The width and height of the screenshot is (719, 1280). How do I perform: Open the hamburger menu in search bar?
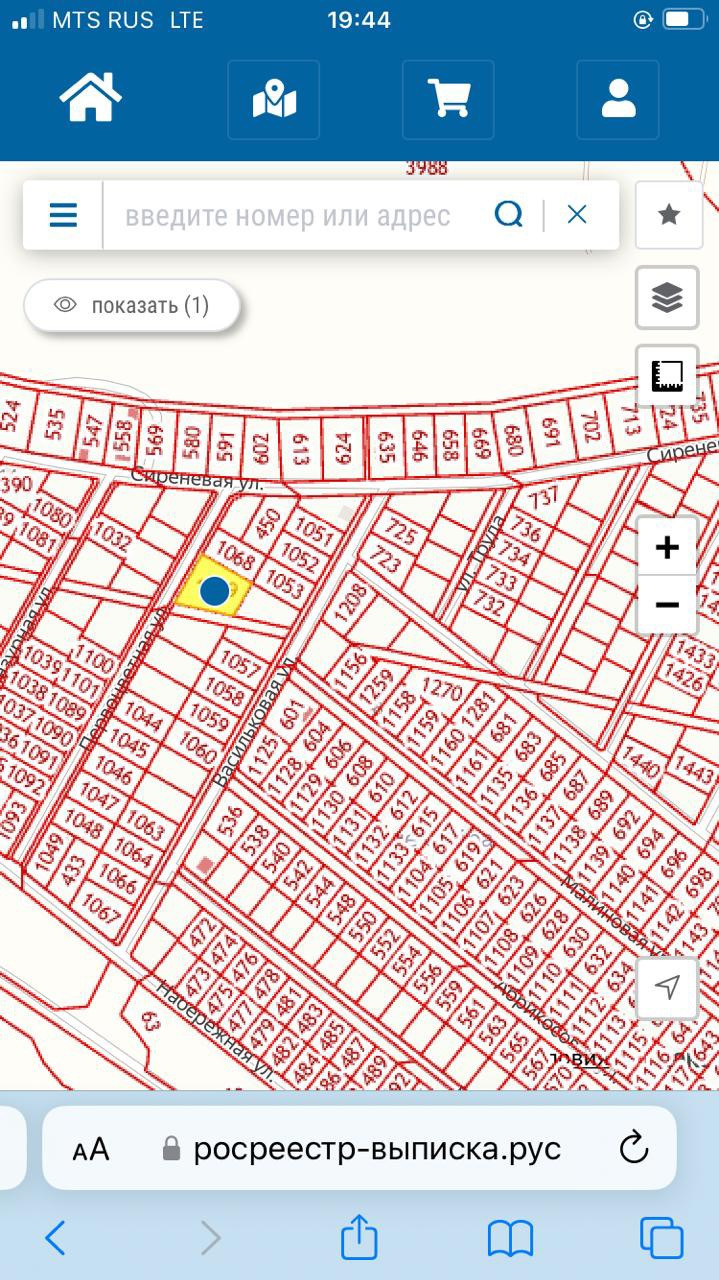tap(63, 215)
